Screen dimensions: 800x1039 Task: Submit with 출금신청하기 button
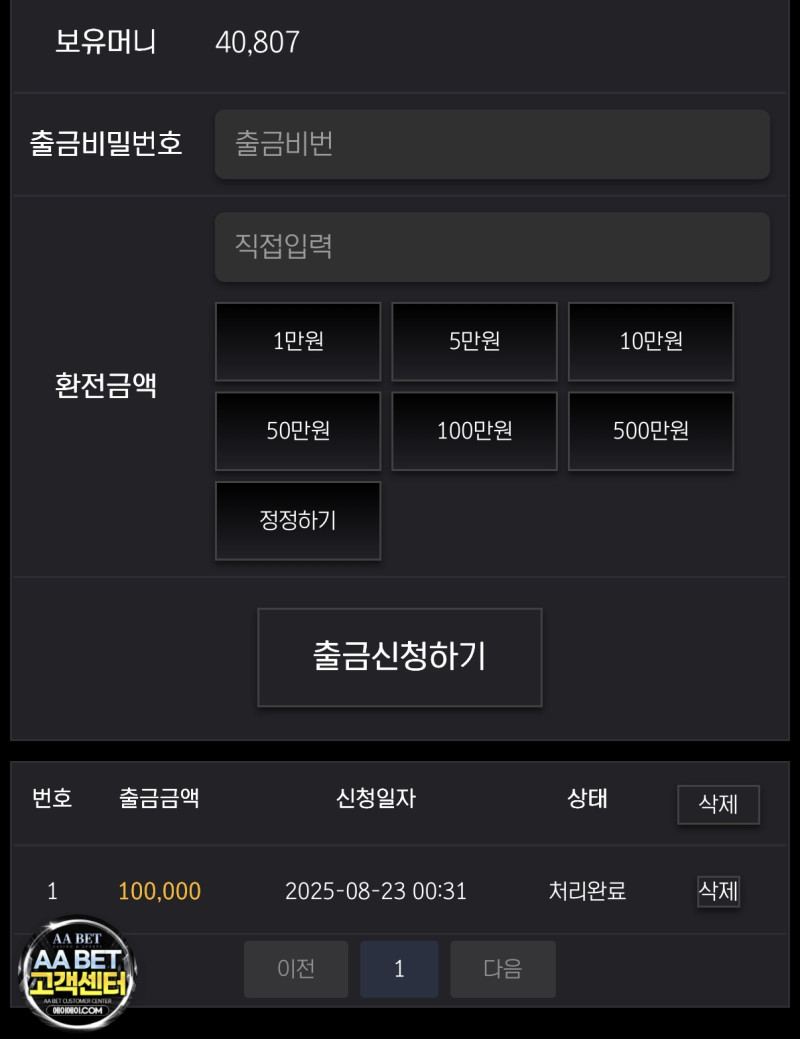click(x=400, y=657)
